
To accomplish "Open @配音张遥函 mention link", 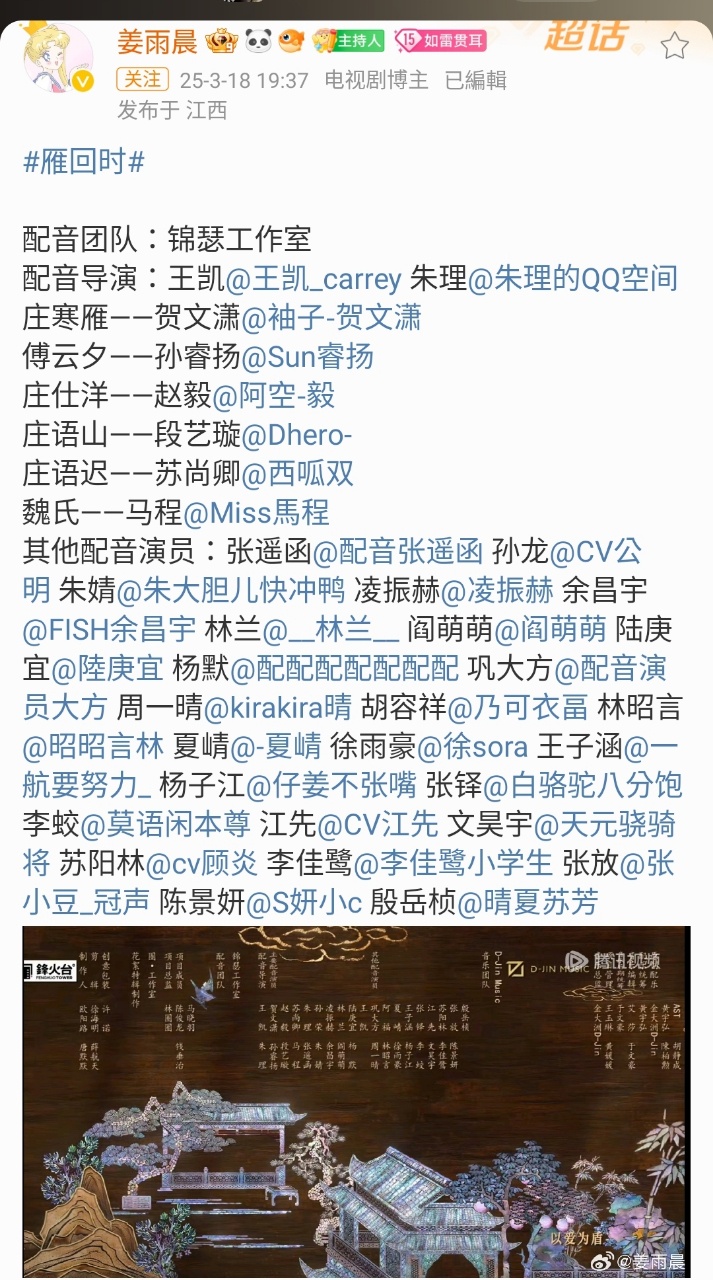I will [x=398, y=551].
